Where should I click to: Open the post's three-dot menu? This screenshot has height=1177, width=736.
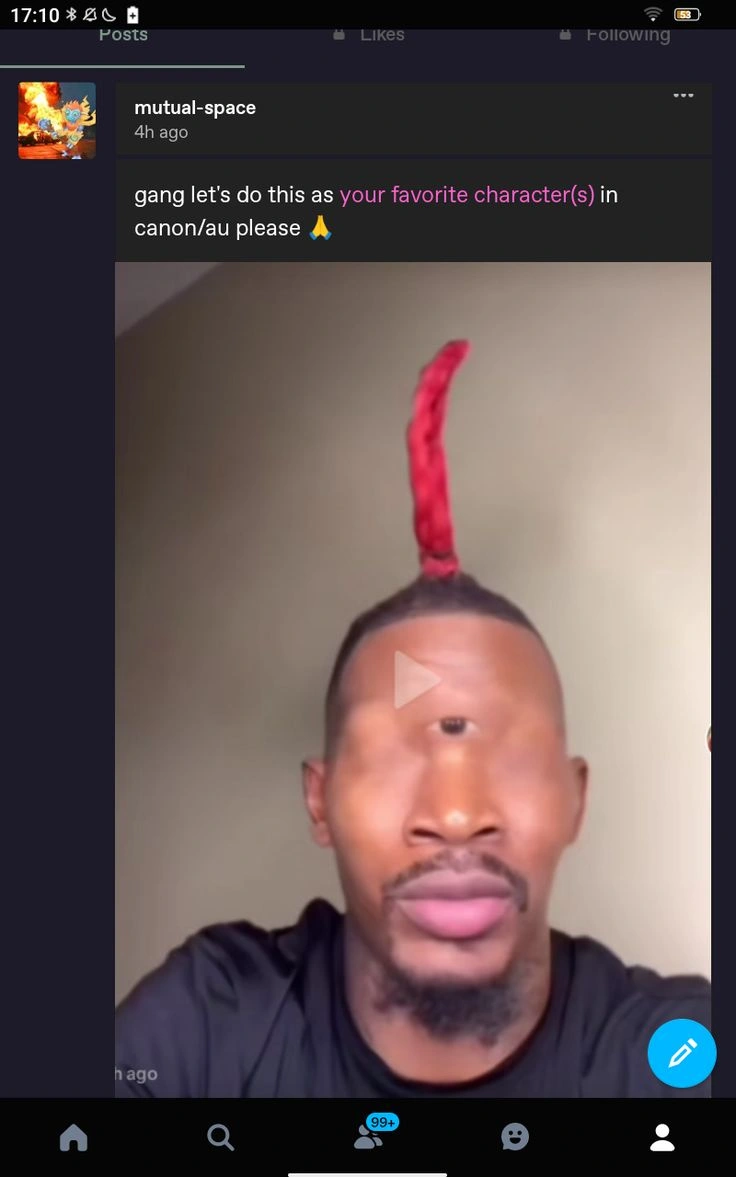coord(683,96)
